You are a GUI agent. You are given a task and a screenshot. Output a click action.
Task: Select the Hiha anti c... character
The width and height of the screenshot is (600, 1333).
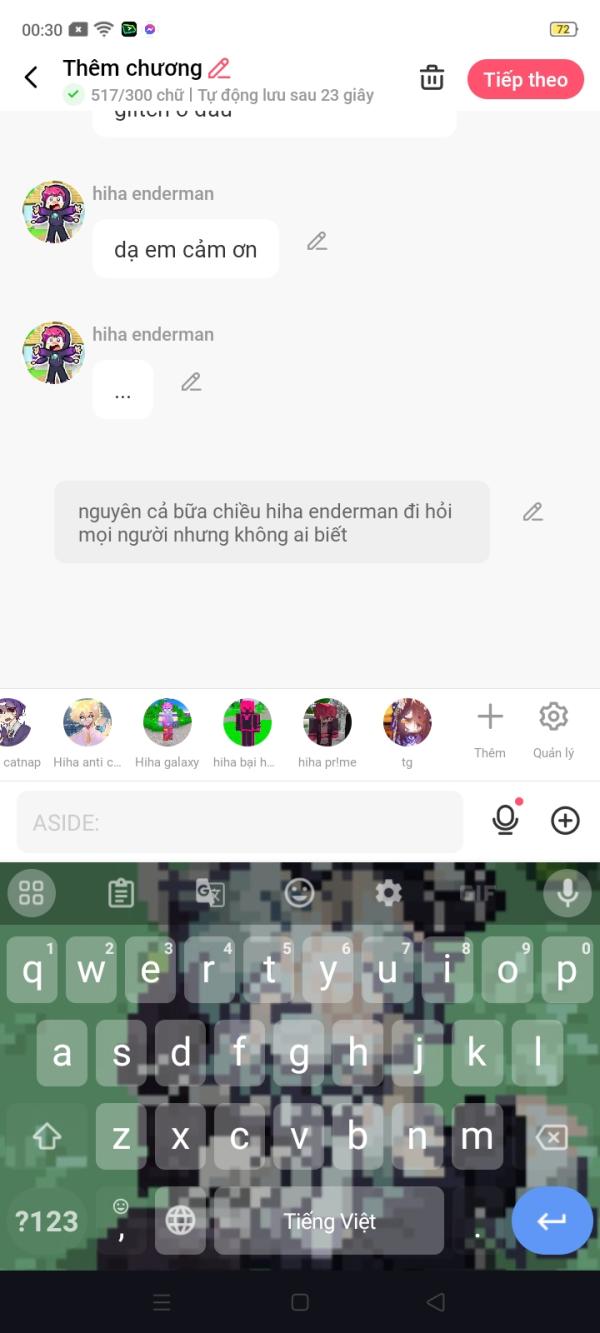(87, 733)
